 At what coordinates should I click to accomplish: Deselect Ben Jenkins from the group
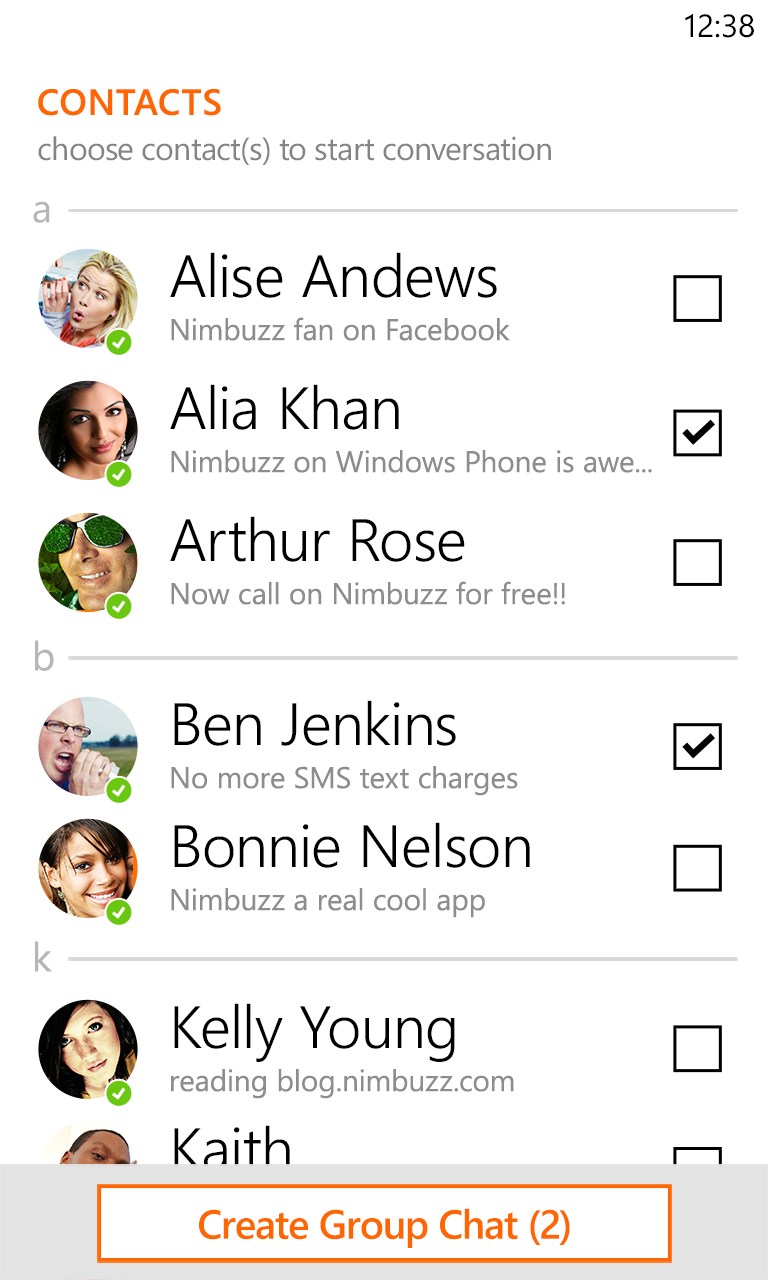(x=697, y=746)
